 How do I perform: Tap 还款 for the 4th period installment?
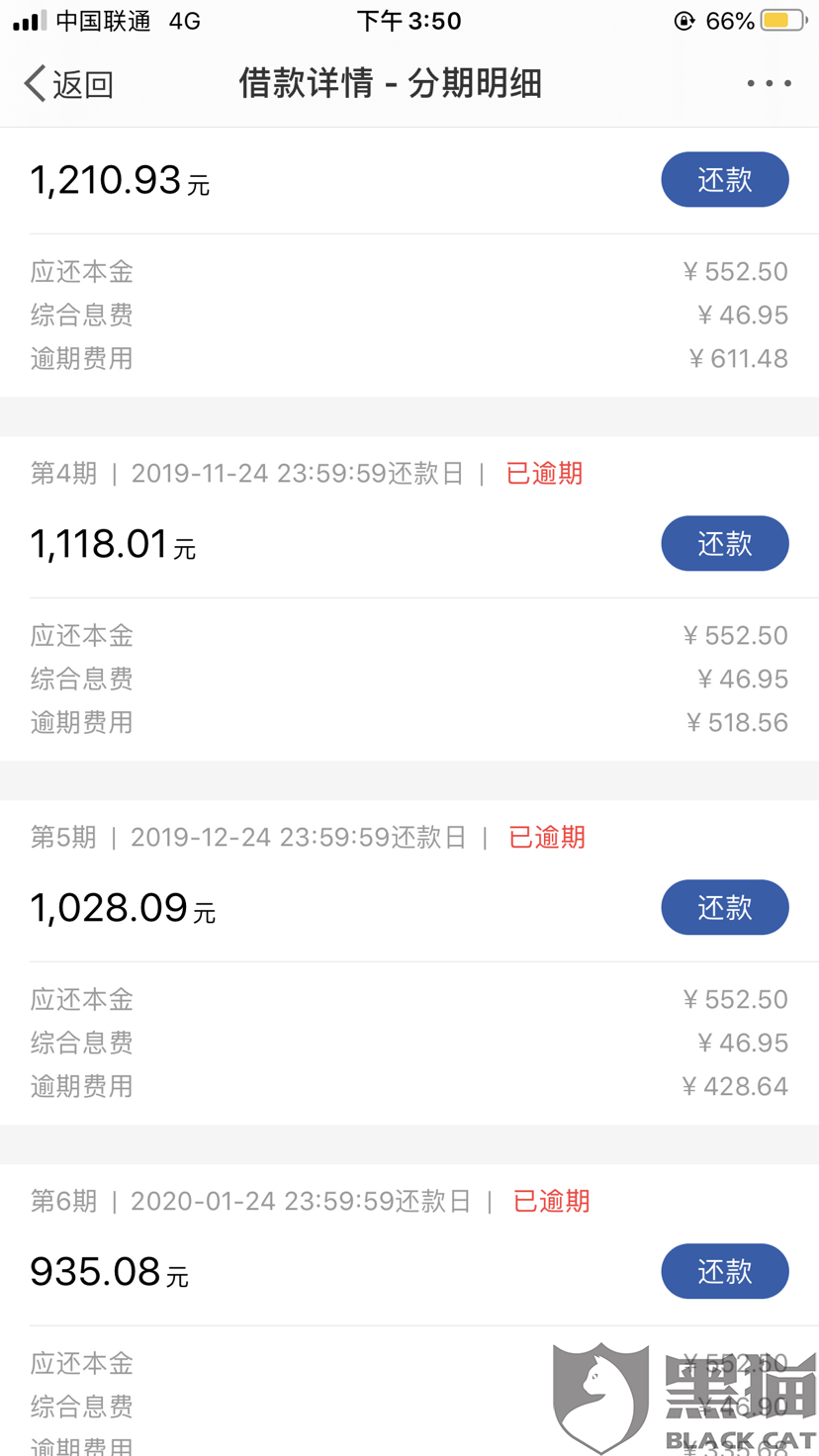(724, 544)
